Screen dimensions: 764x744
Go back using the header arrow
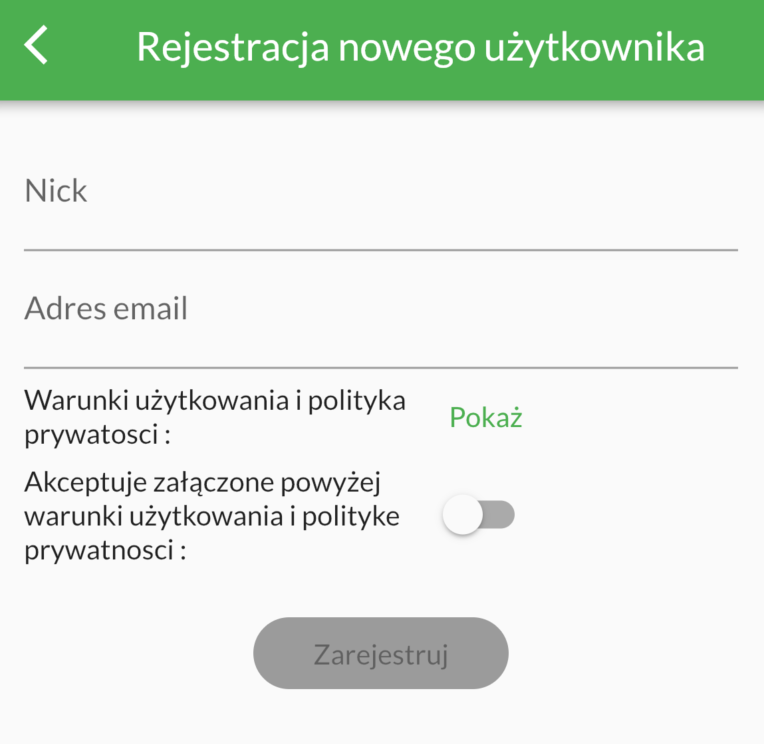[x=37, y=46]
